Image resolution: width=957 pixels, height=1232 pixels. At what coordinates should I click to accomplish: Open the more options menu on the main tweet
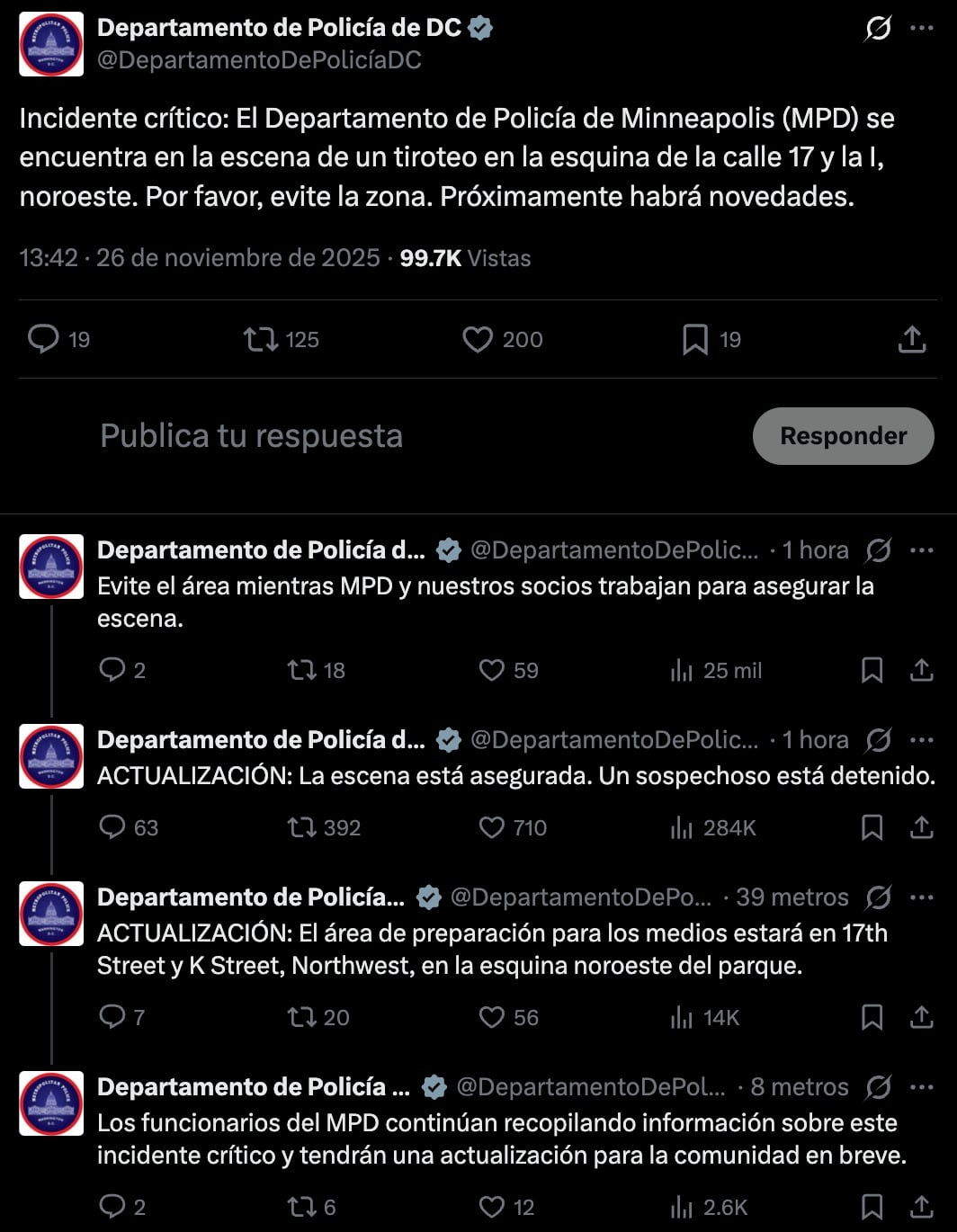point(924,28)
